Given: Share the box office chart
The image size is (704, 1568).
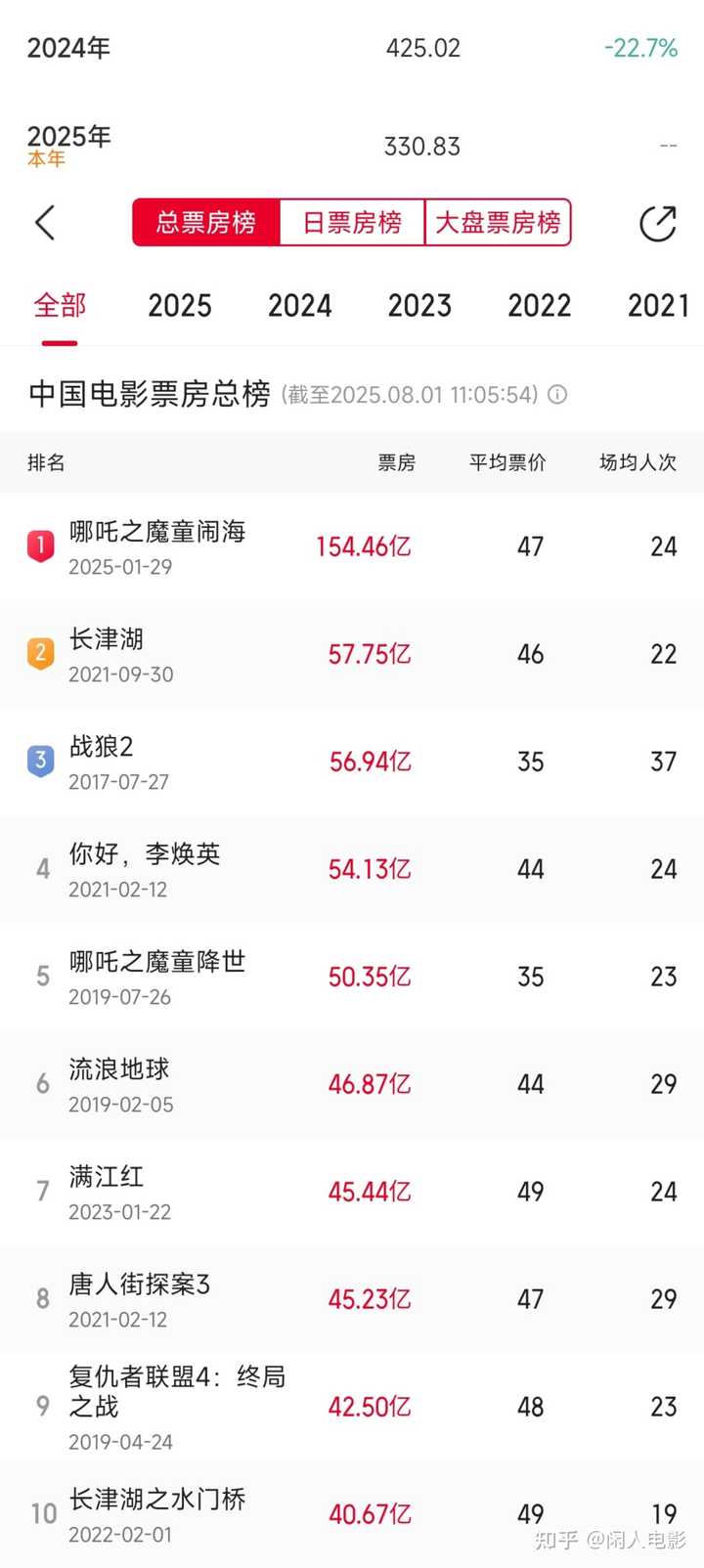Looking at the screenshot, I should click(657, 223).
